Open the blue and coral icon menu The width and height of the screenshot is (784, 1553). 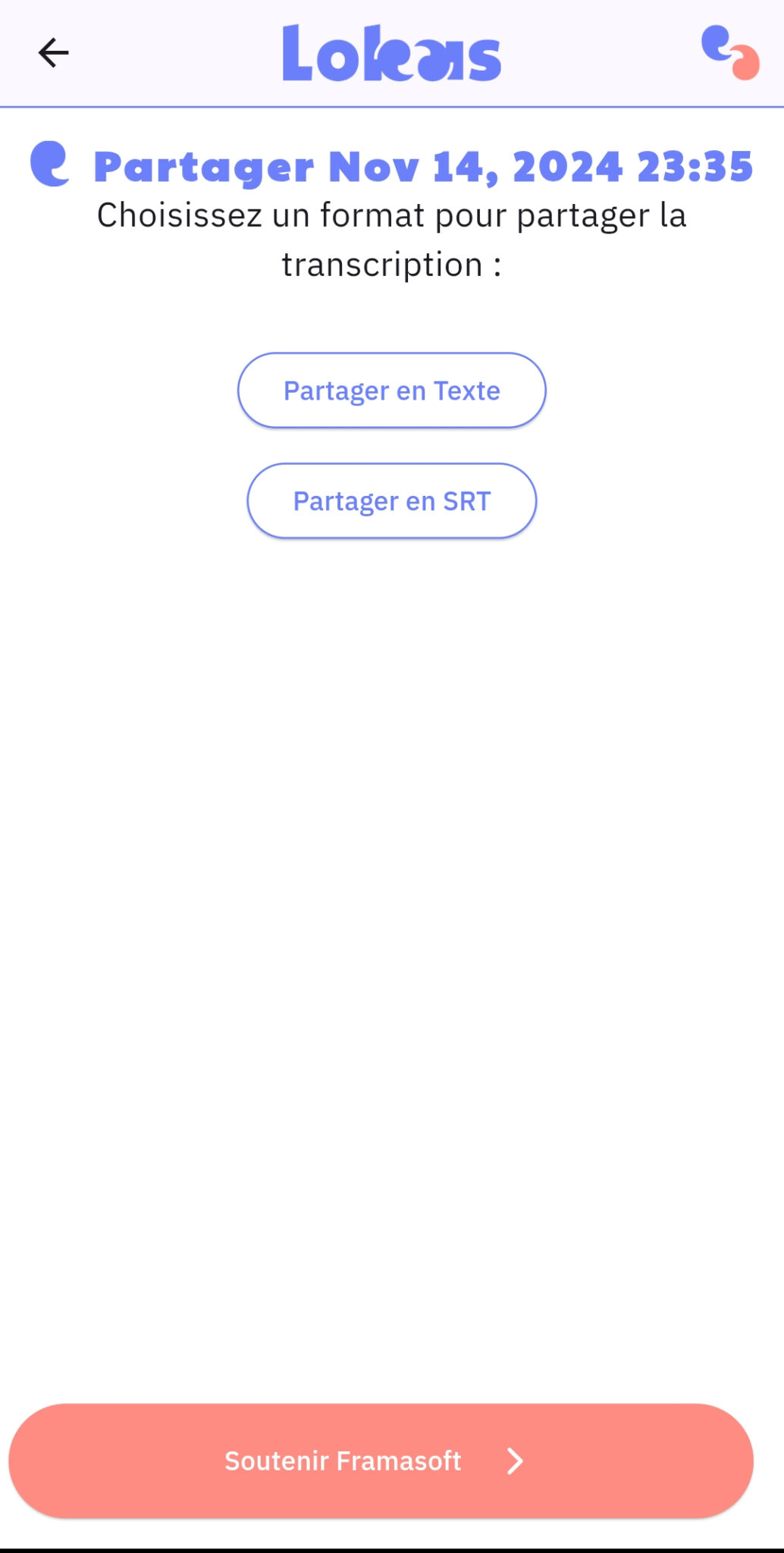[729, 53]
